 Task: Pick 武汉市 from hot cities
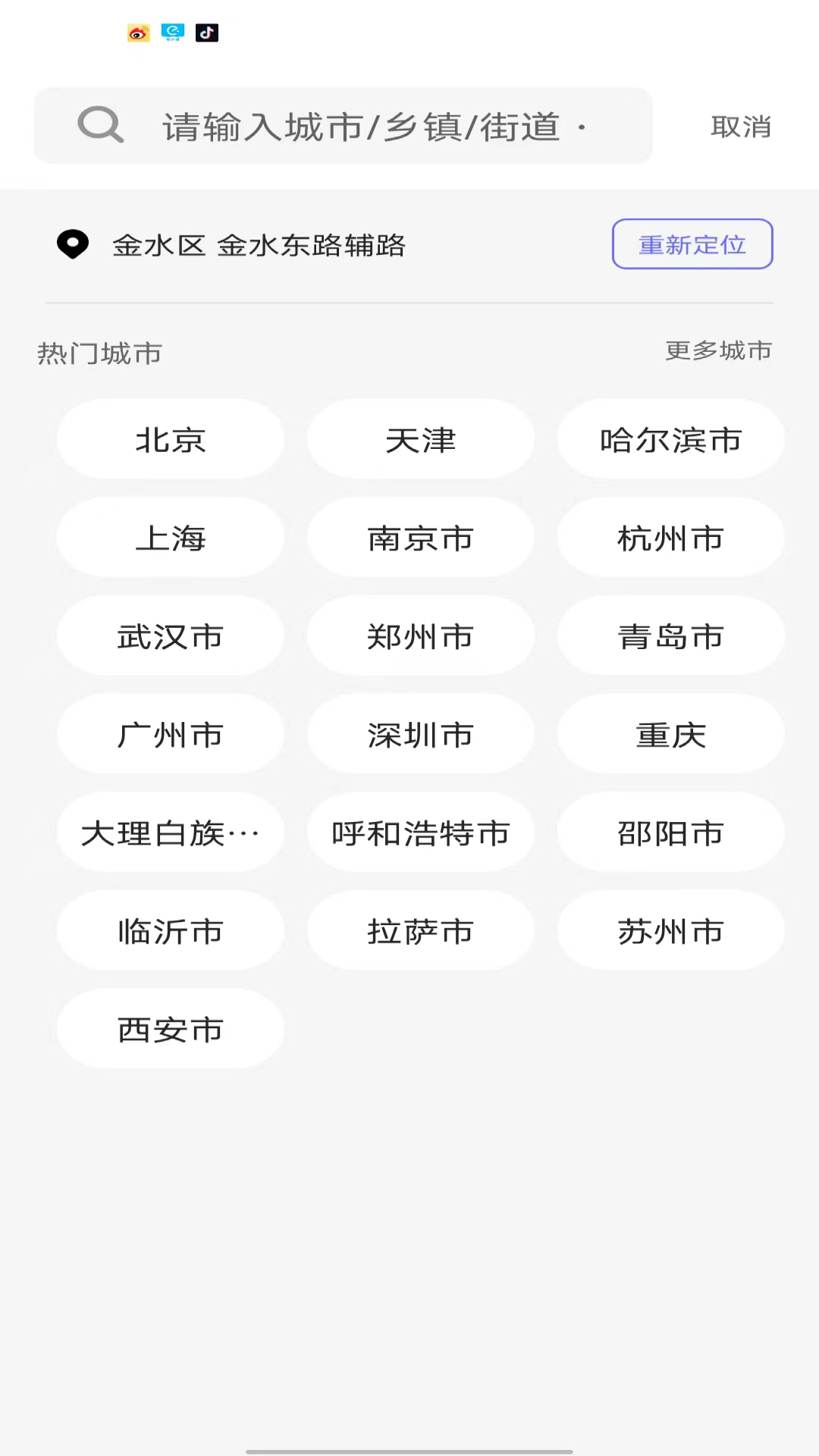click(x=171, y=636)
